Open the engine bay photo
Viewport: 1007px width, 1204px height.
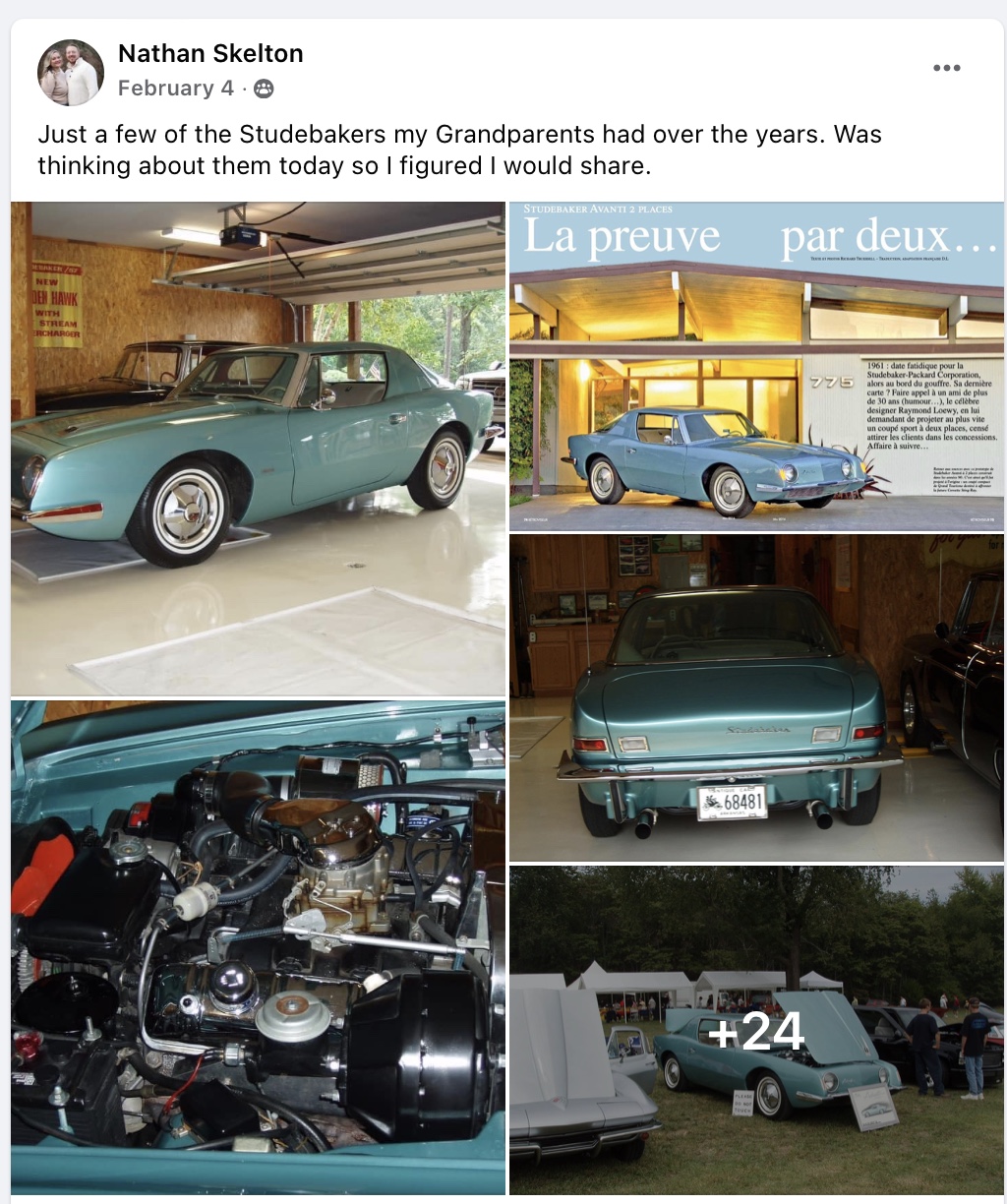(x=258, y=946)
